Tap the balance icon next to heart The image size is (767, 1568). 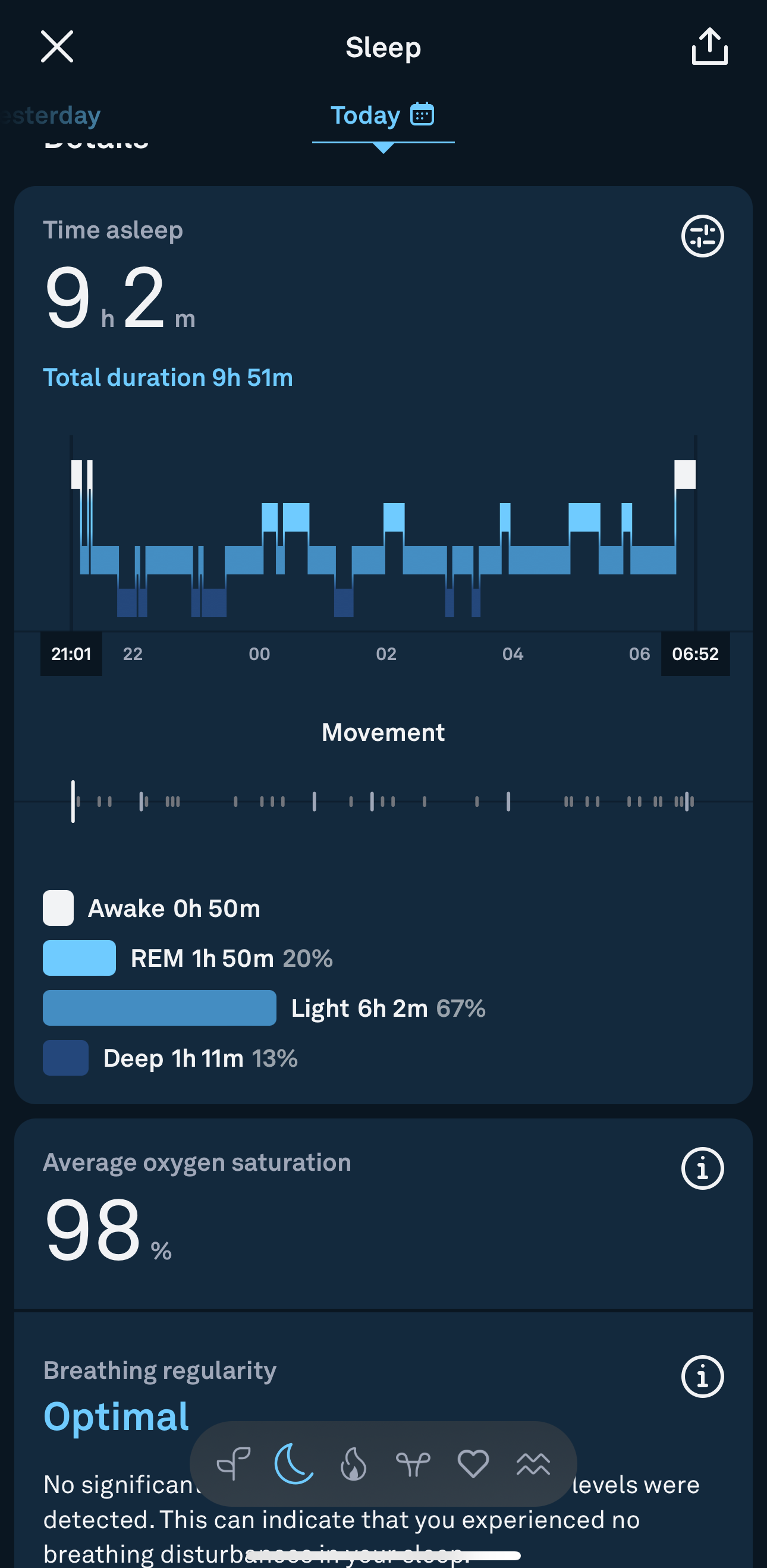click(x=413, y=1464)
